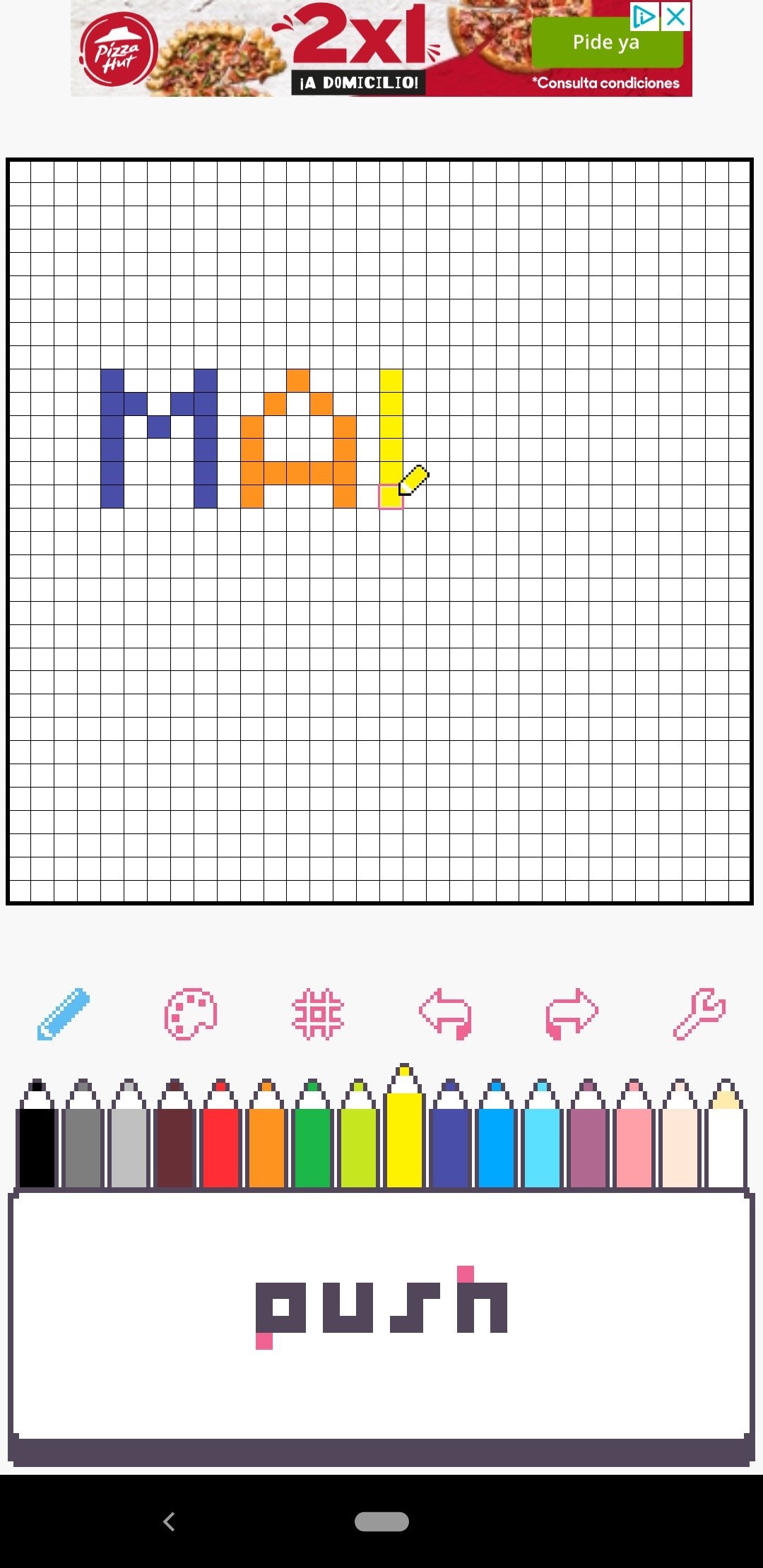The height and width of the screenshot is (1568, 763).
Task: Go back using the system back arrow
Action: [x=169, y=1521]
